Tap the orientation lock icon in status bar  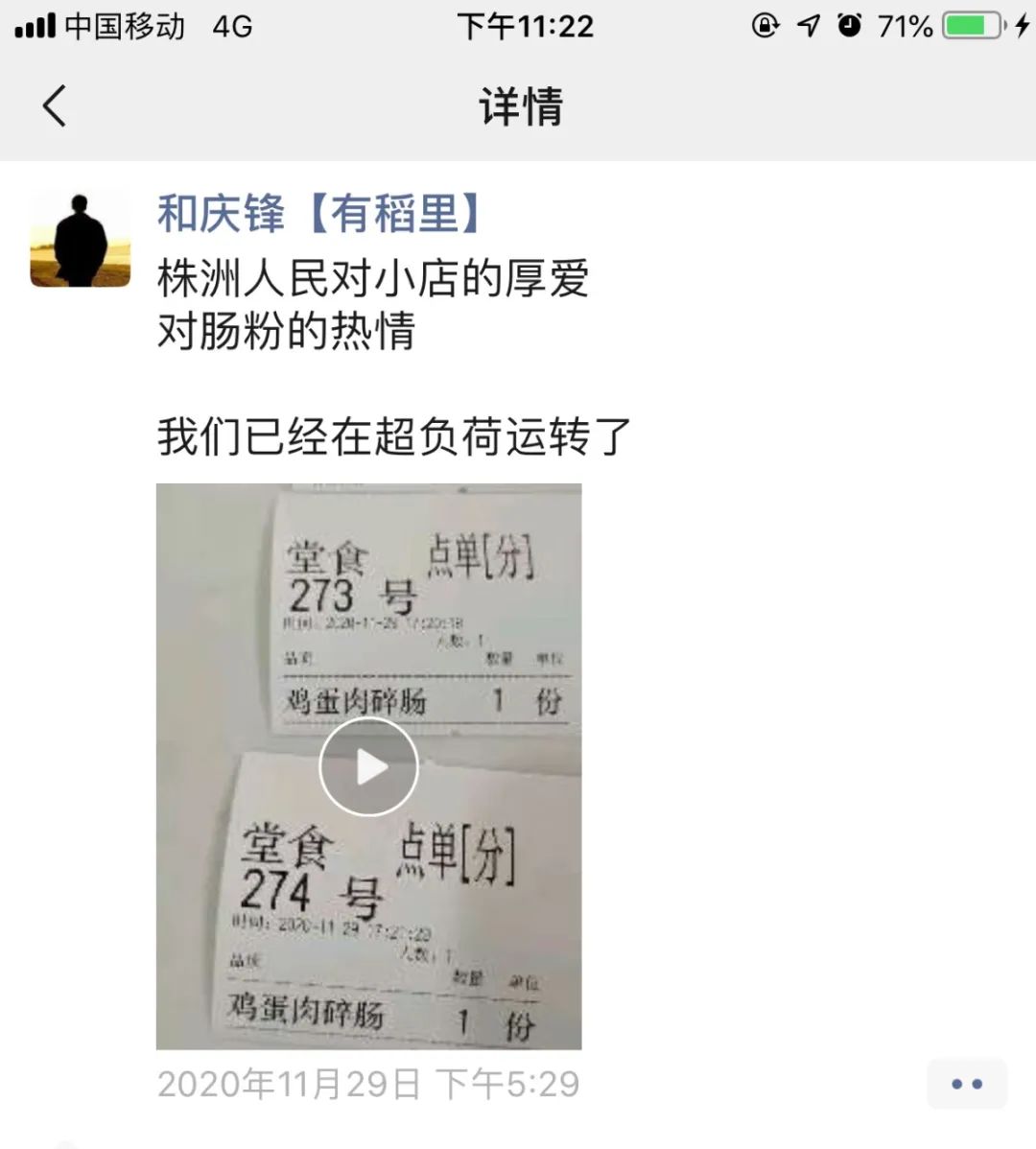765,27
